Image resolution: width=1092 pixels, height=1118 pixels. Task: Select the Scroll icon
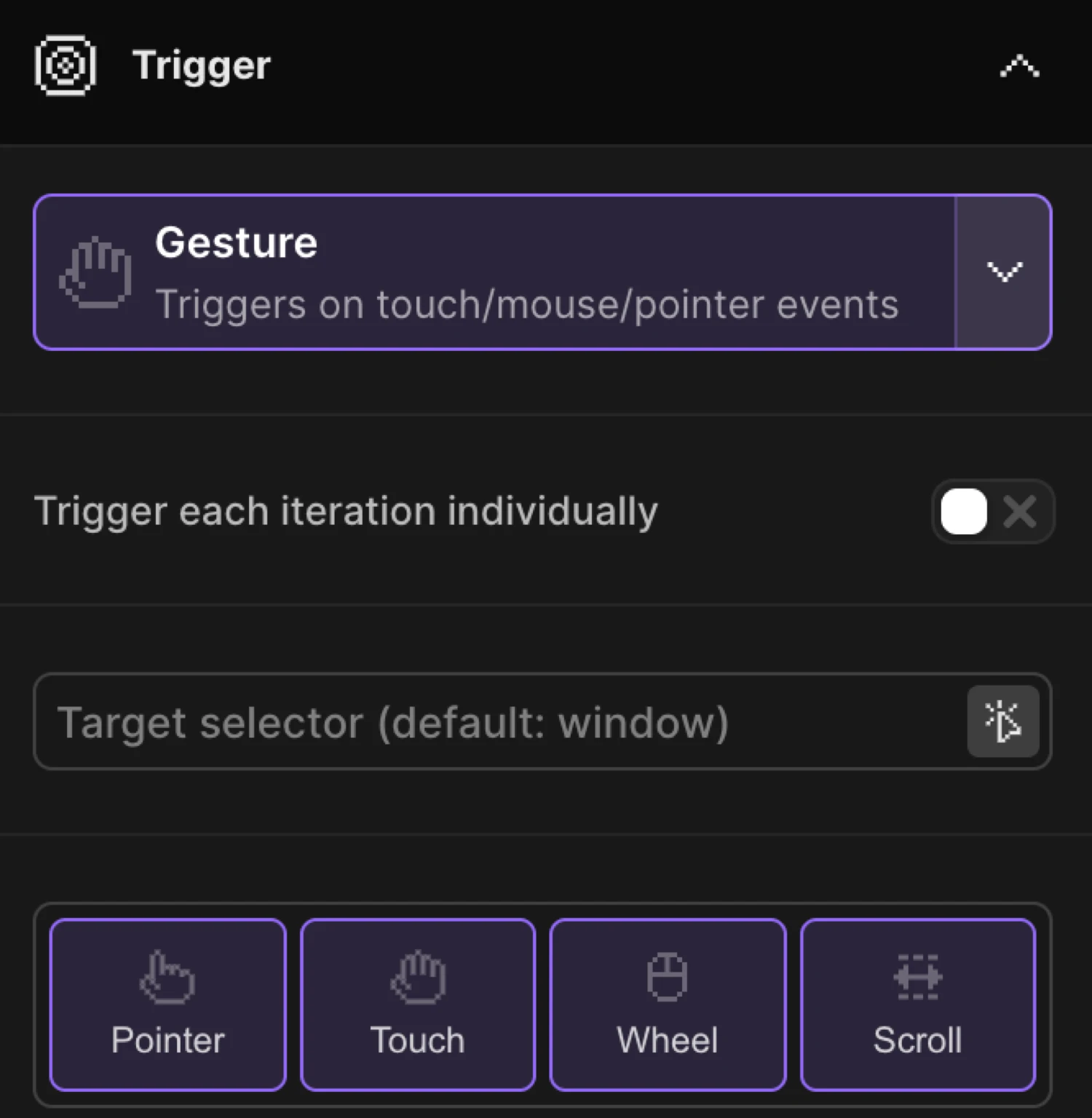coord(918,978)
